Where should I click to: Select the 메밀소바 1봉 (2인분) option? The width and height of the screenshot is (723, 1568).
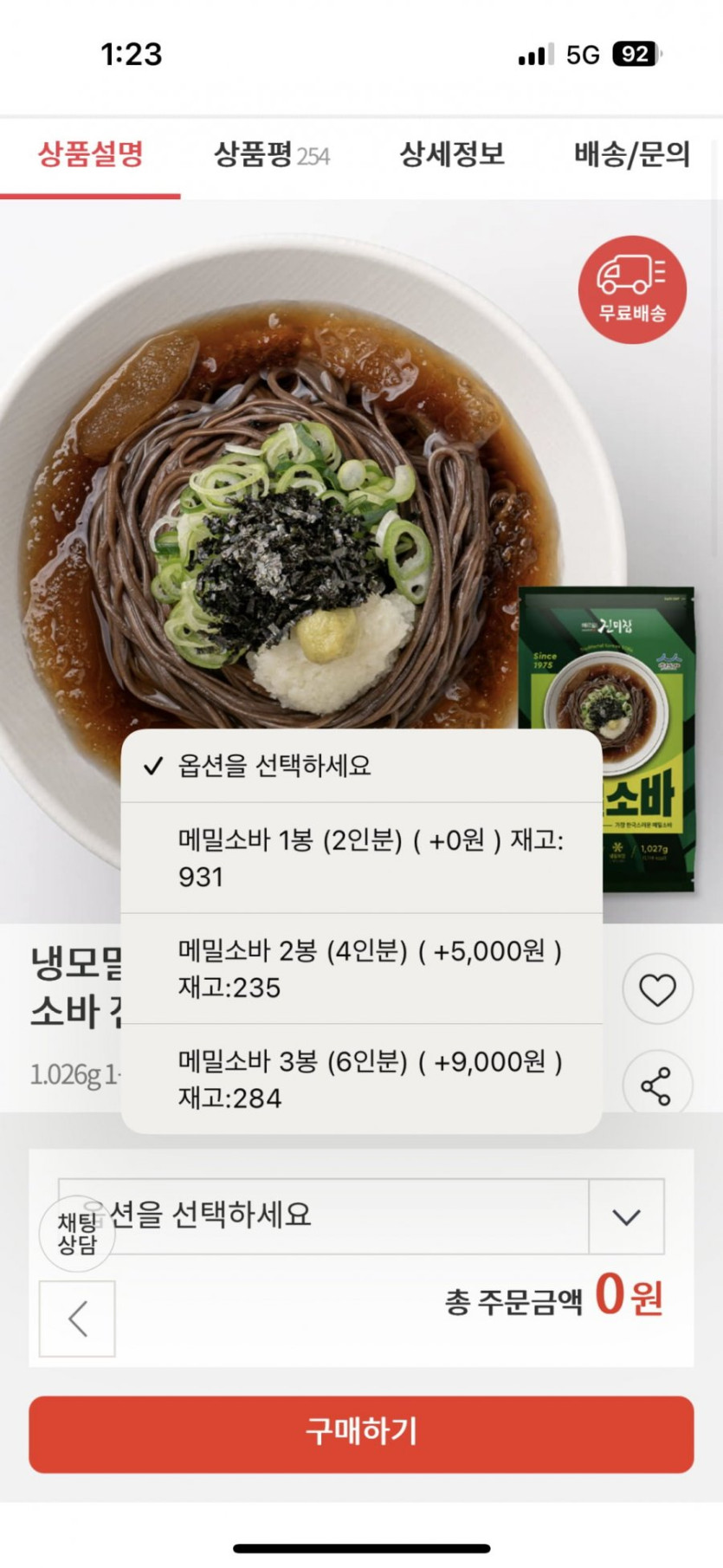pos(361,858)
